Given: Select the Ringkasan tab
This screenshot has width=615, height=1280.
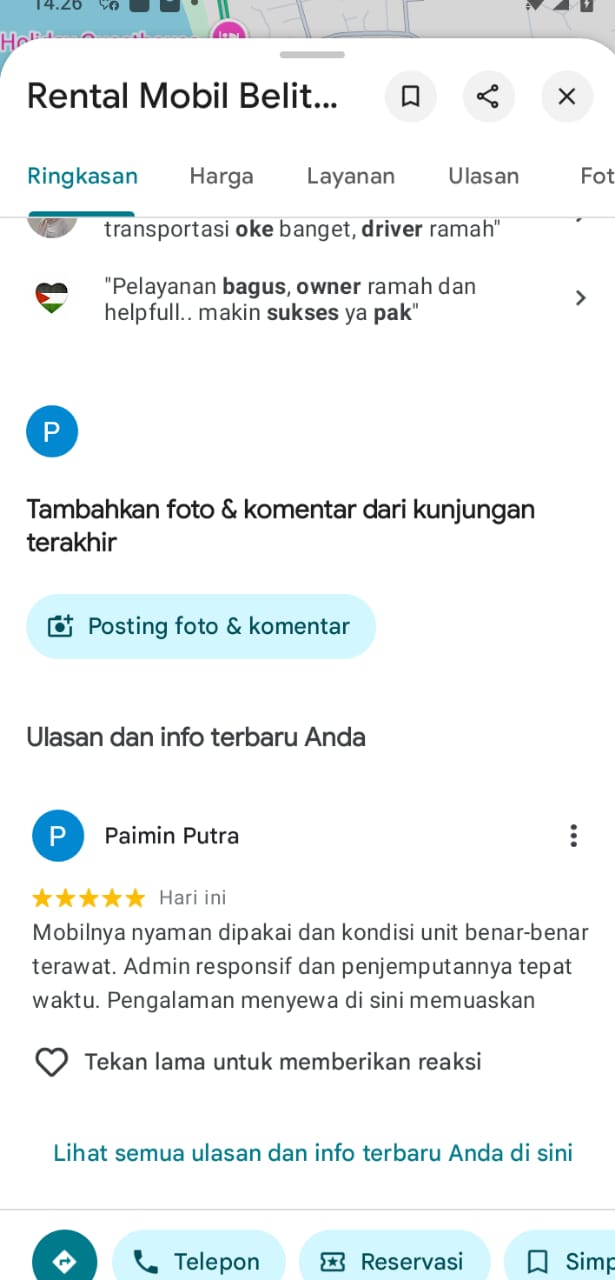Looking at the screenshot, I should (82, 177).
